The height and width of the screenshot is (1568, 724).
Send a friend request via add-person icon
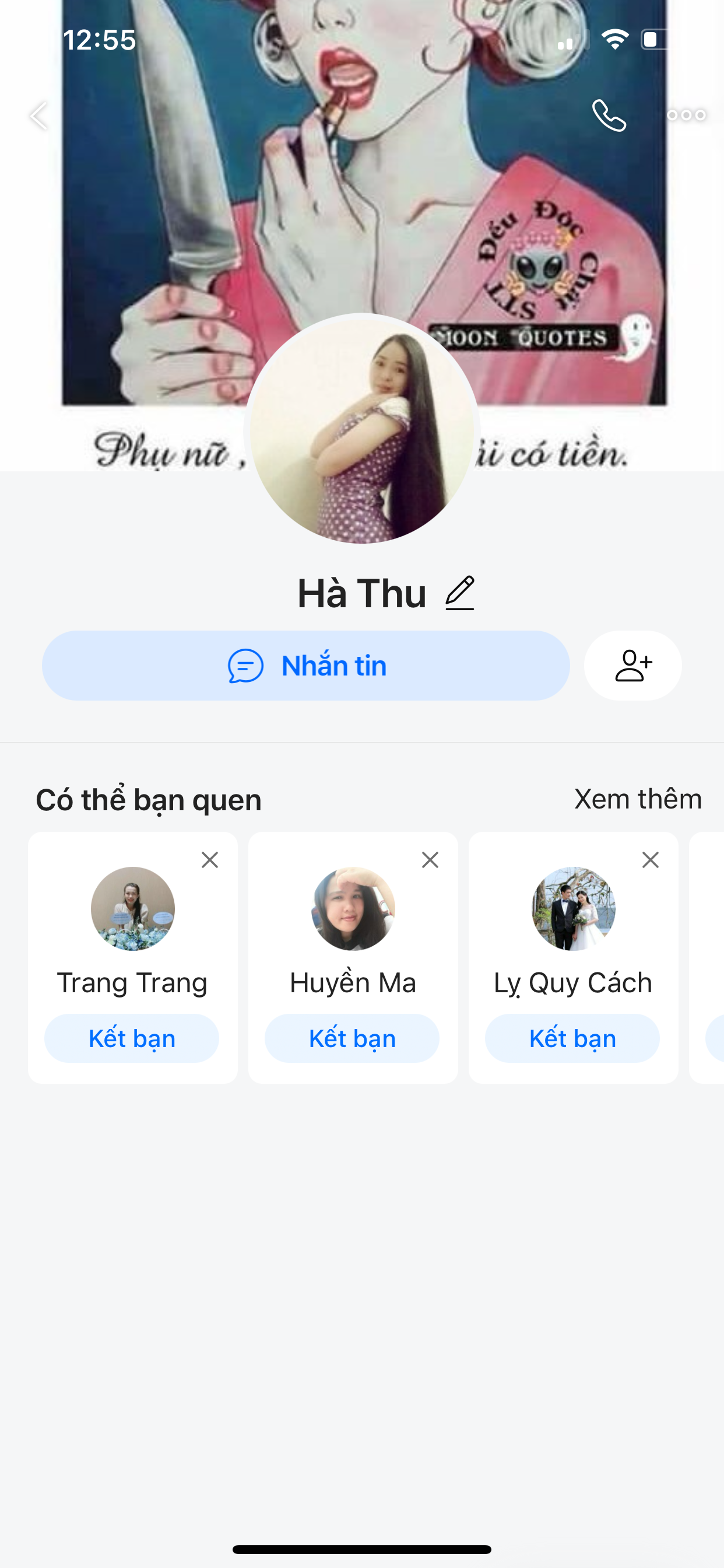pyautogui.click(x=632, y=666)
